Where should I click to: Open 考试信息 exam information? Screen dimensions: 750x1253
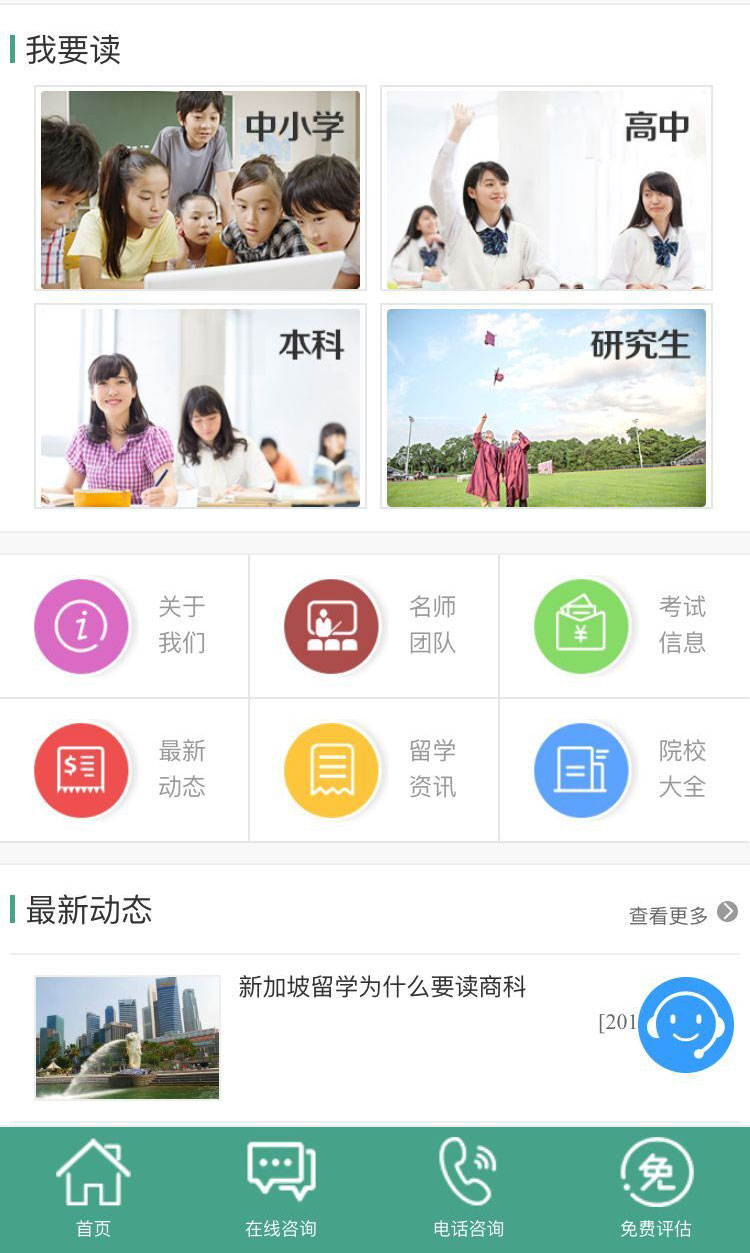point(624,626)
